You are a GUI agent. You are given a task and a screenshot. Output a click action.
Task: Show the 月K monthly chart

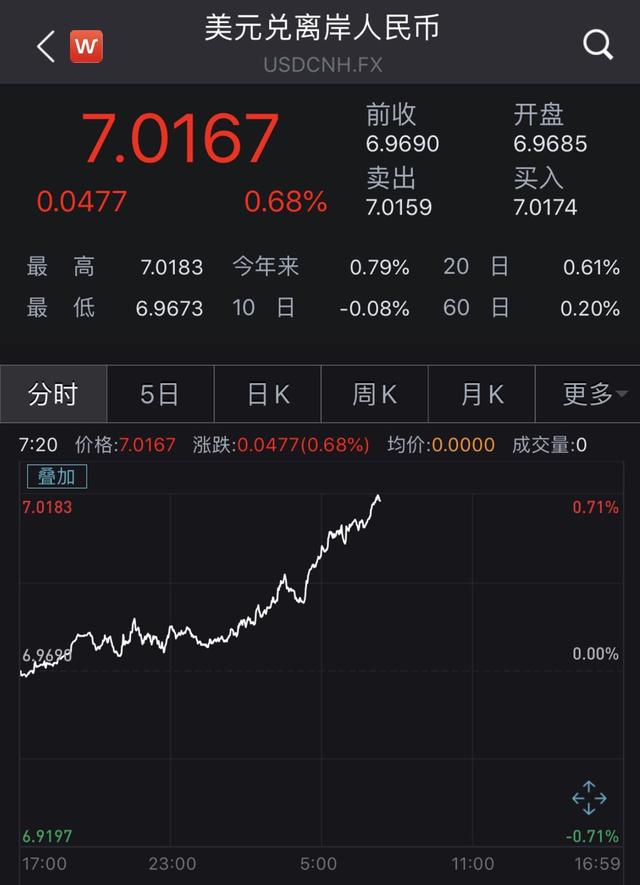[x=482, y=394]
